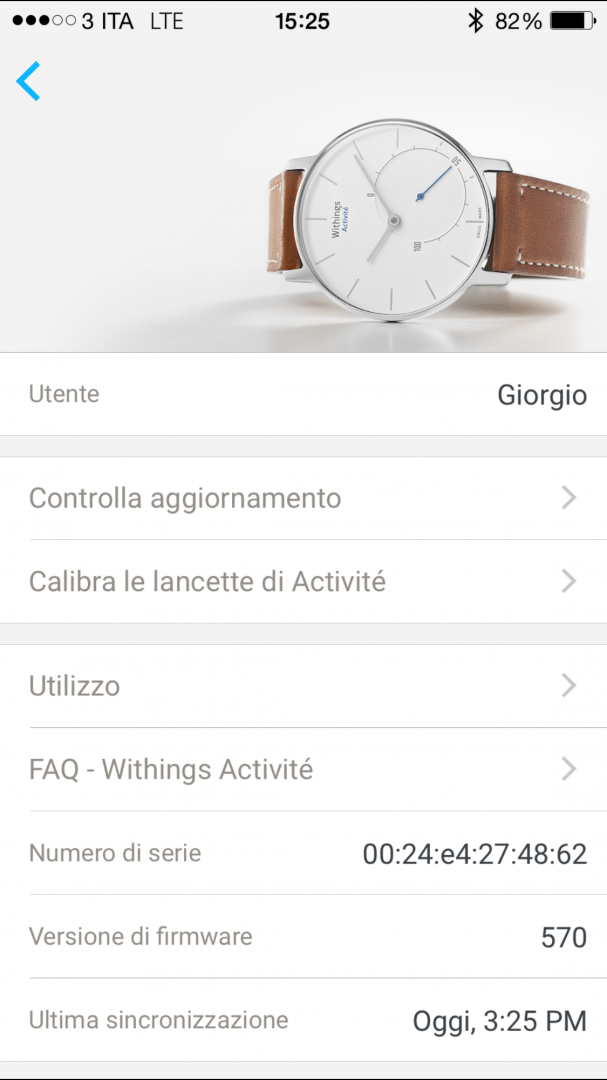View FAQ - Withings Activité
Viewport: 607px width, 1080px height.
303,769
